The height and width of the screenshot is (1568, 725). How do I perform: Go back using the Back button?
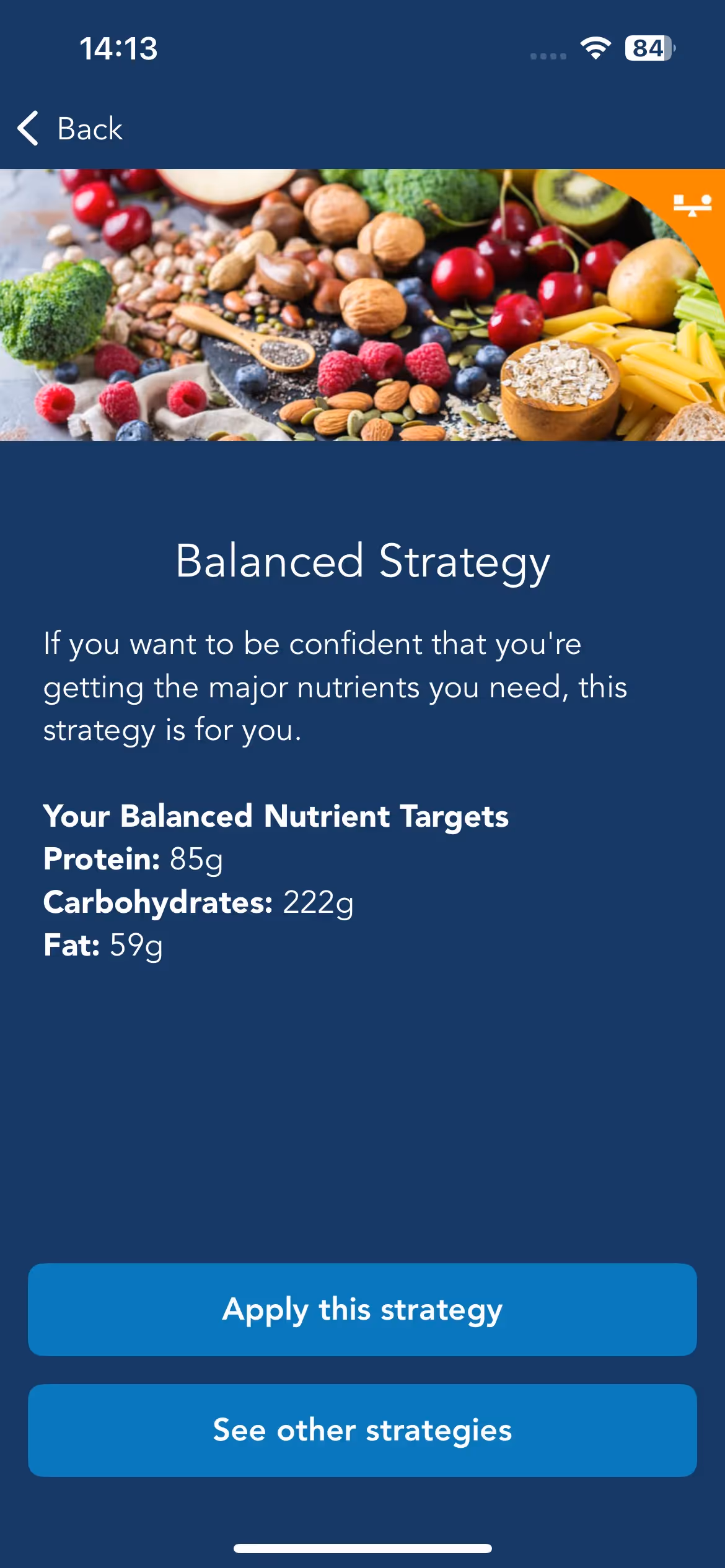69,129
